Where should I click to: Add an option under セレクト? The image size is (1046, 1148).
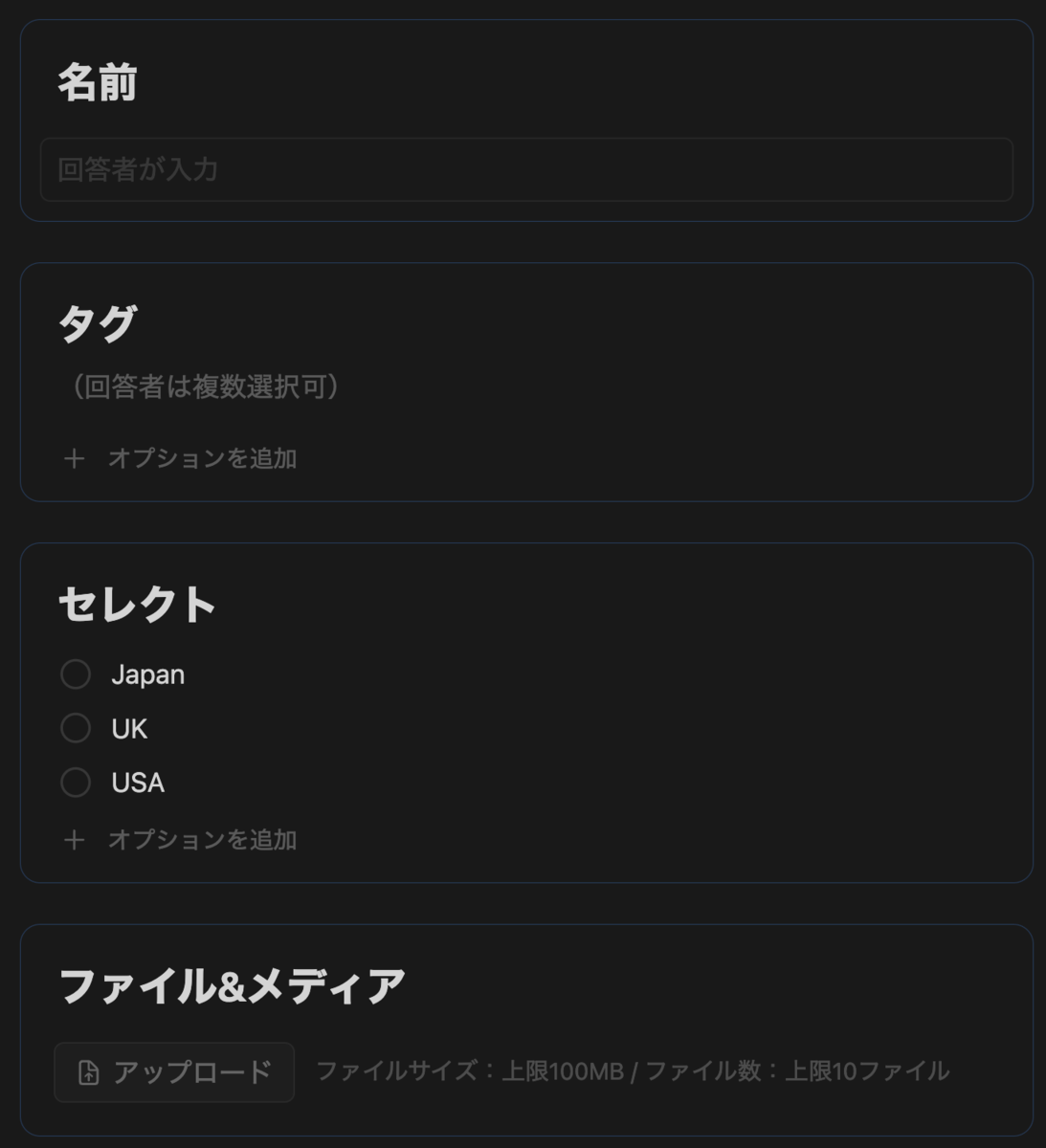coord(180,840)
